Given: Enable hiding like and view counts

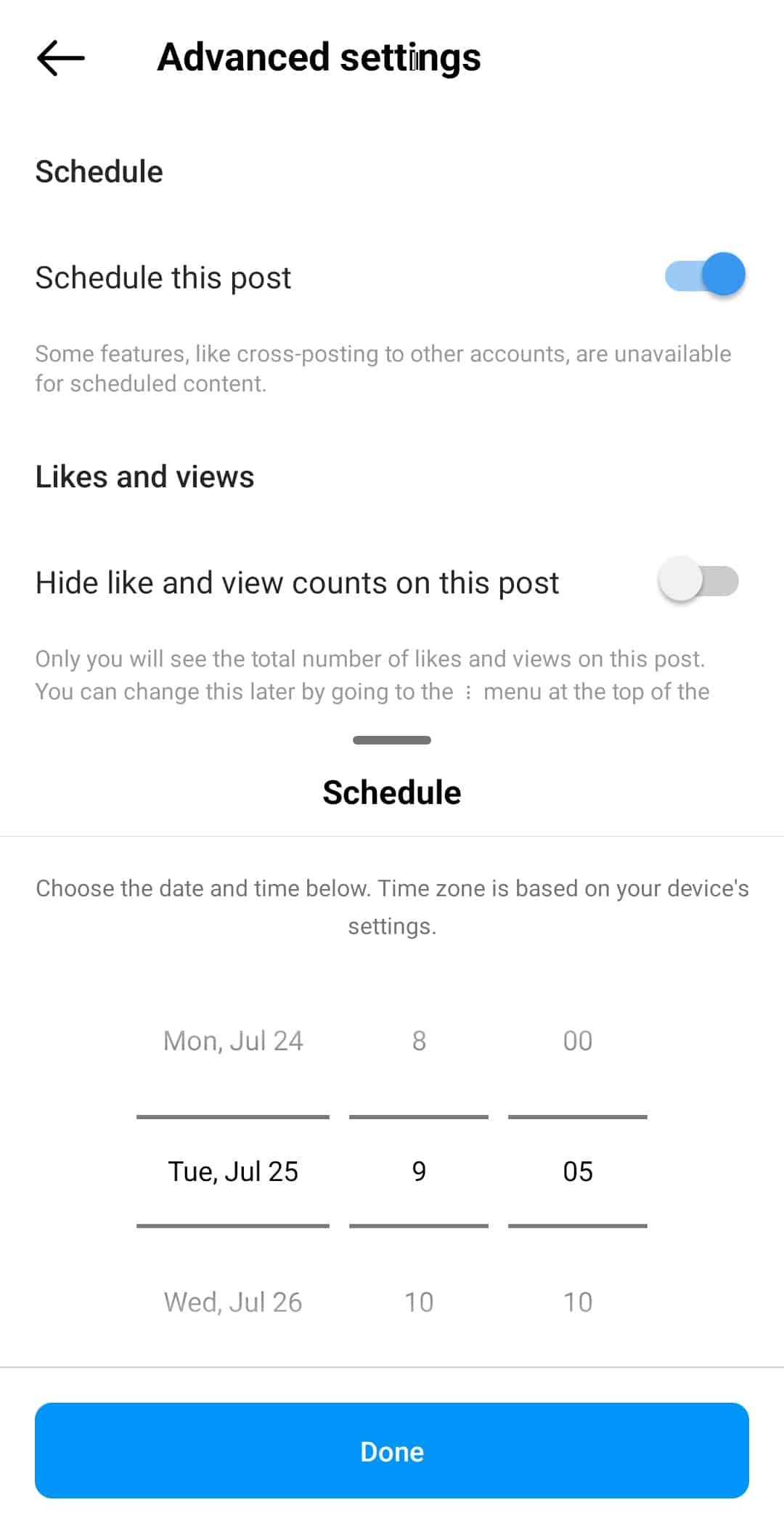Looking at the screenshot, I should pyautogui.click(x=698, y=581).
